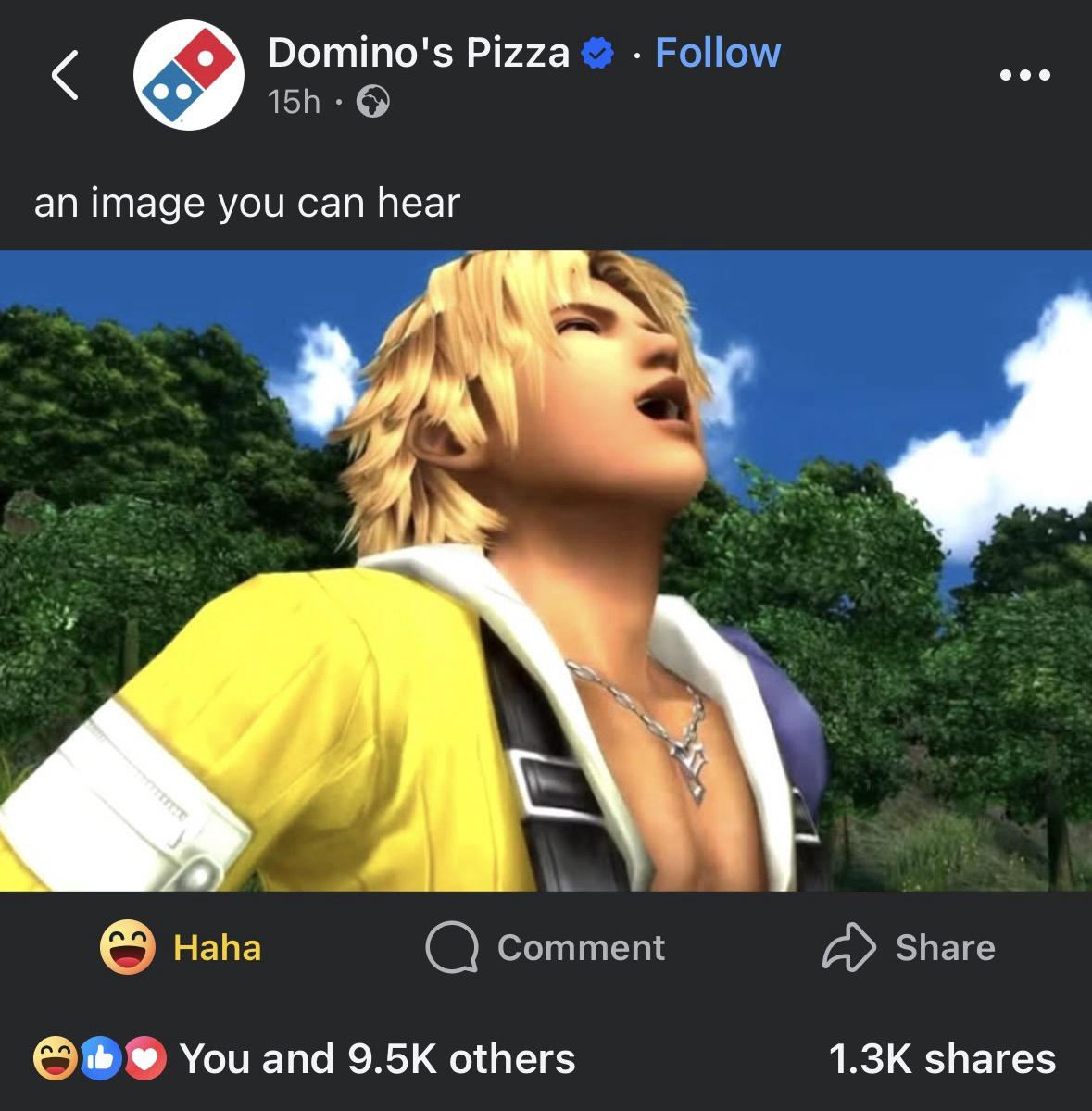Open the Domino's Pizza page name

pyautogui.click(x=419, y=53)
